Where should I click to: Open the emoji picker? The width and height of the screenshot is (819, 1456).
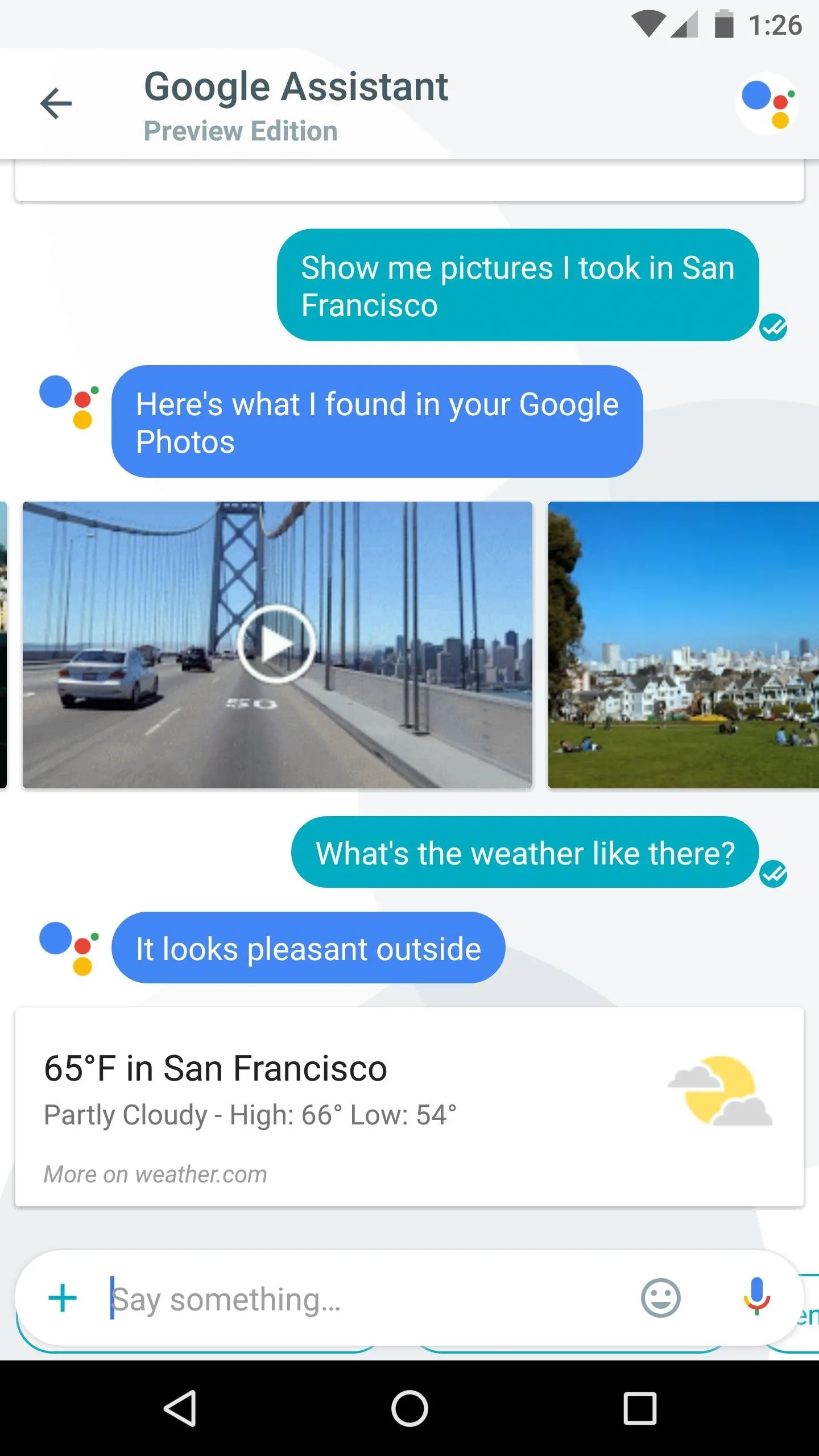pyautogui.click(x=660, y=1298)
